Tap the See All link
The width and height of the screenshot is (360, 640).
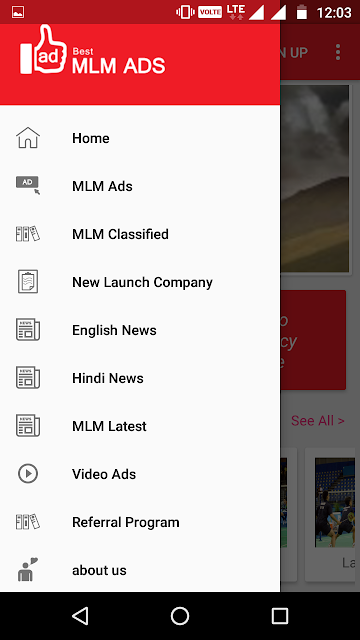click(x=318, y=420)
